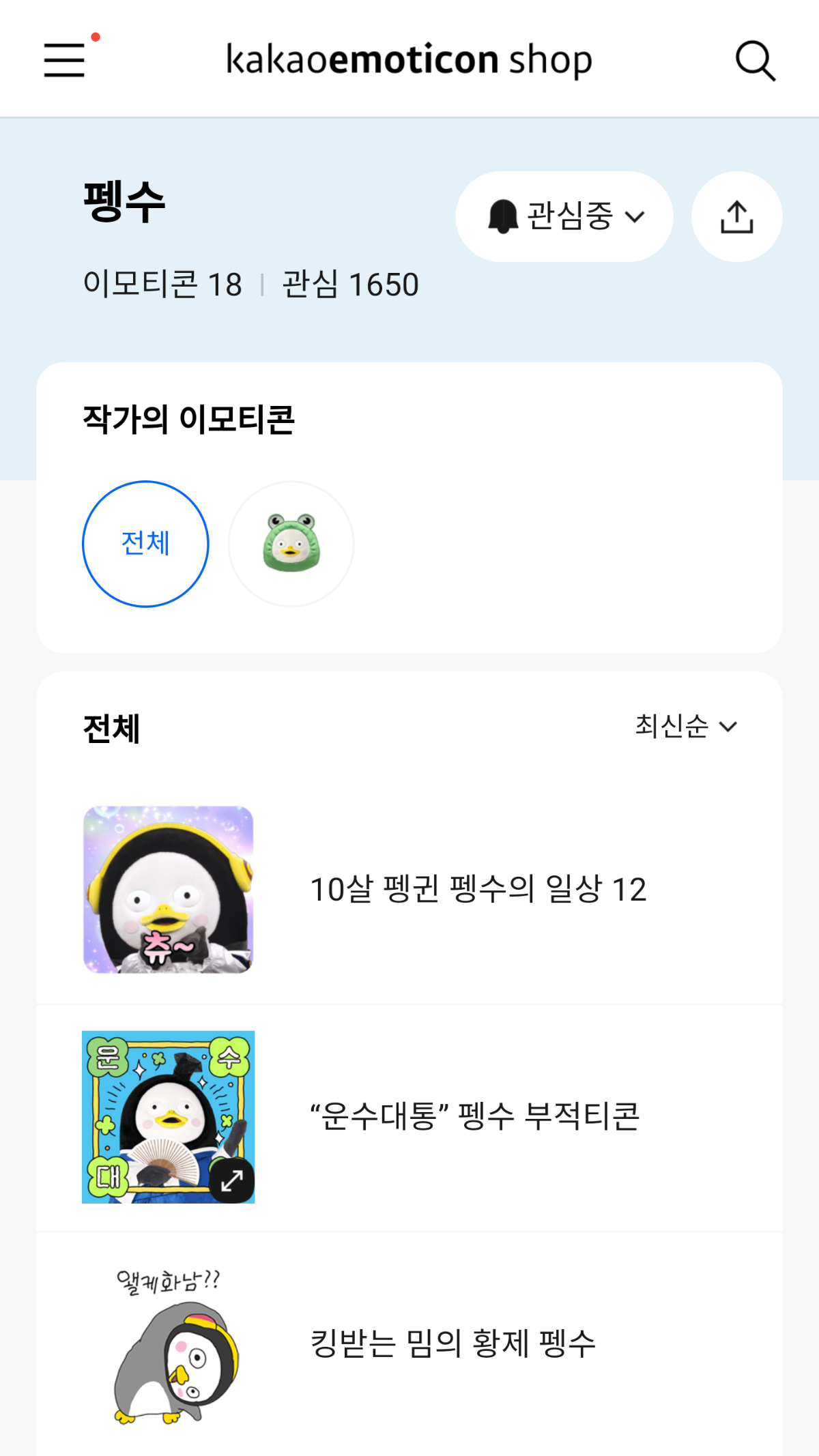
Task: Change the 최신순 sort order
Action: coord(685,727)
